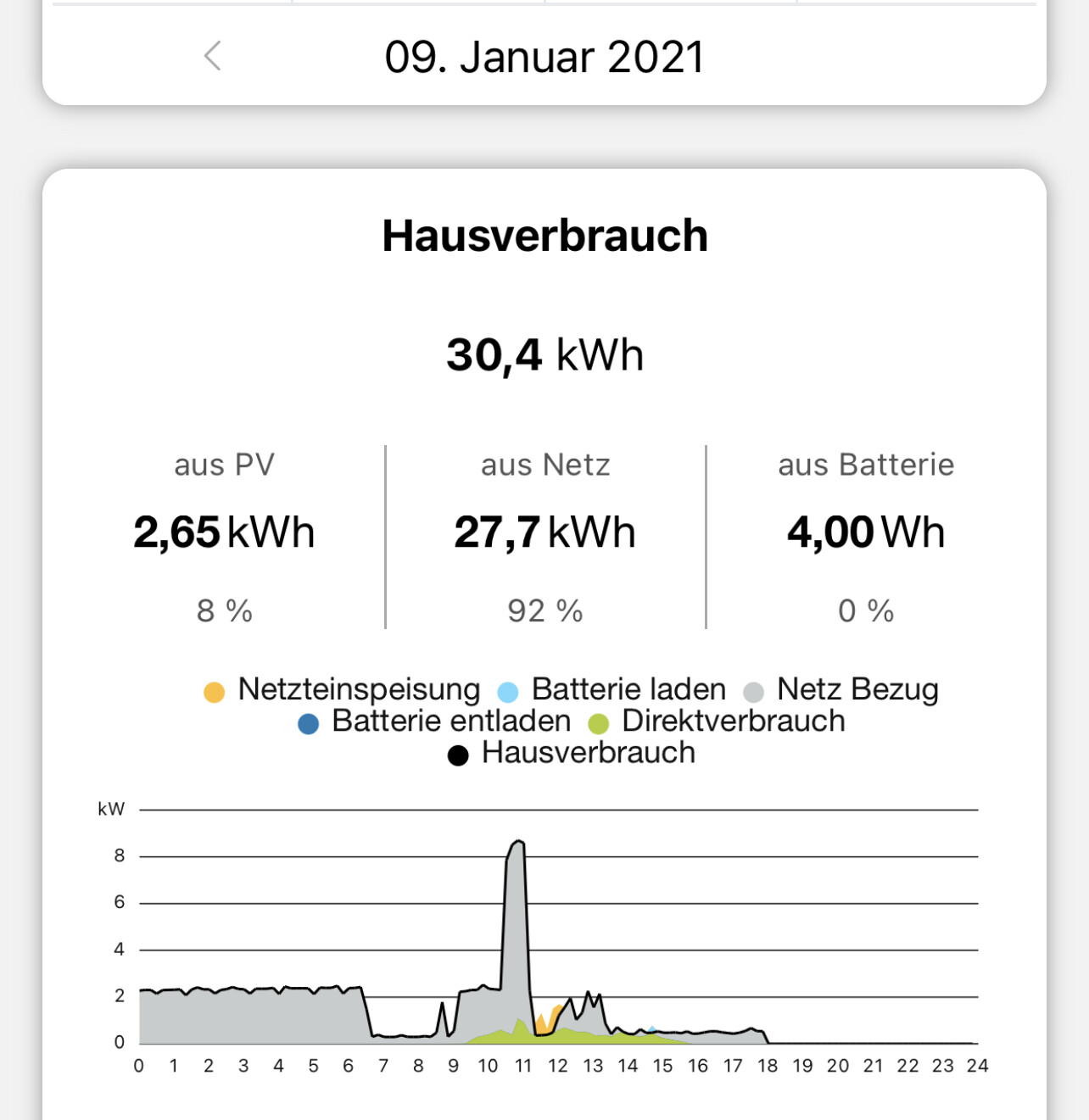Toggle the Netz Bezug legend entry
This screenshot has height=1120, width=1089.
coord(841,690)
